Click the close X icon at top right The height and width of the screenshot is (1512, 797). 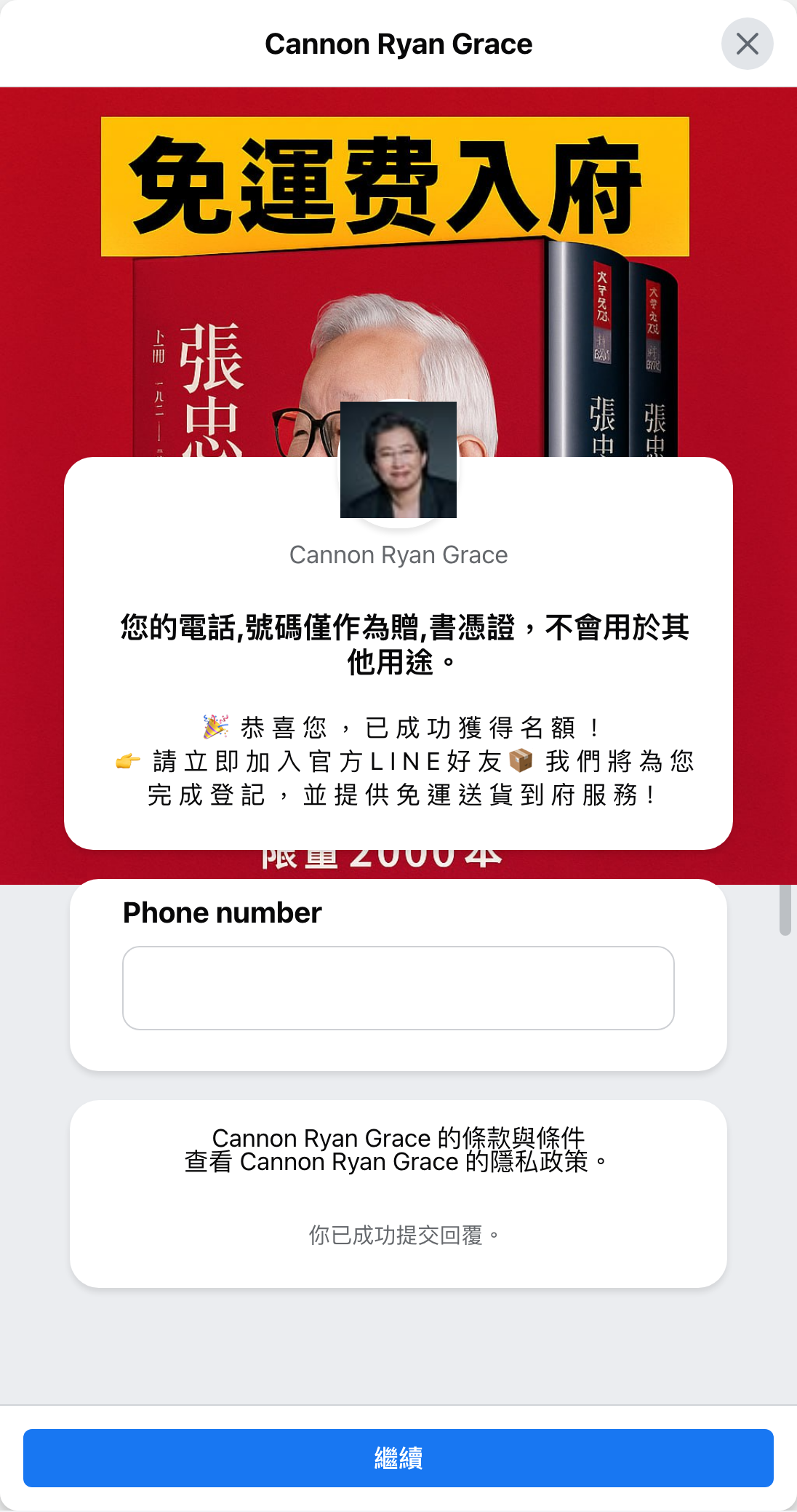(x=748, y=44)
